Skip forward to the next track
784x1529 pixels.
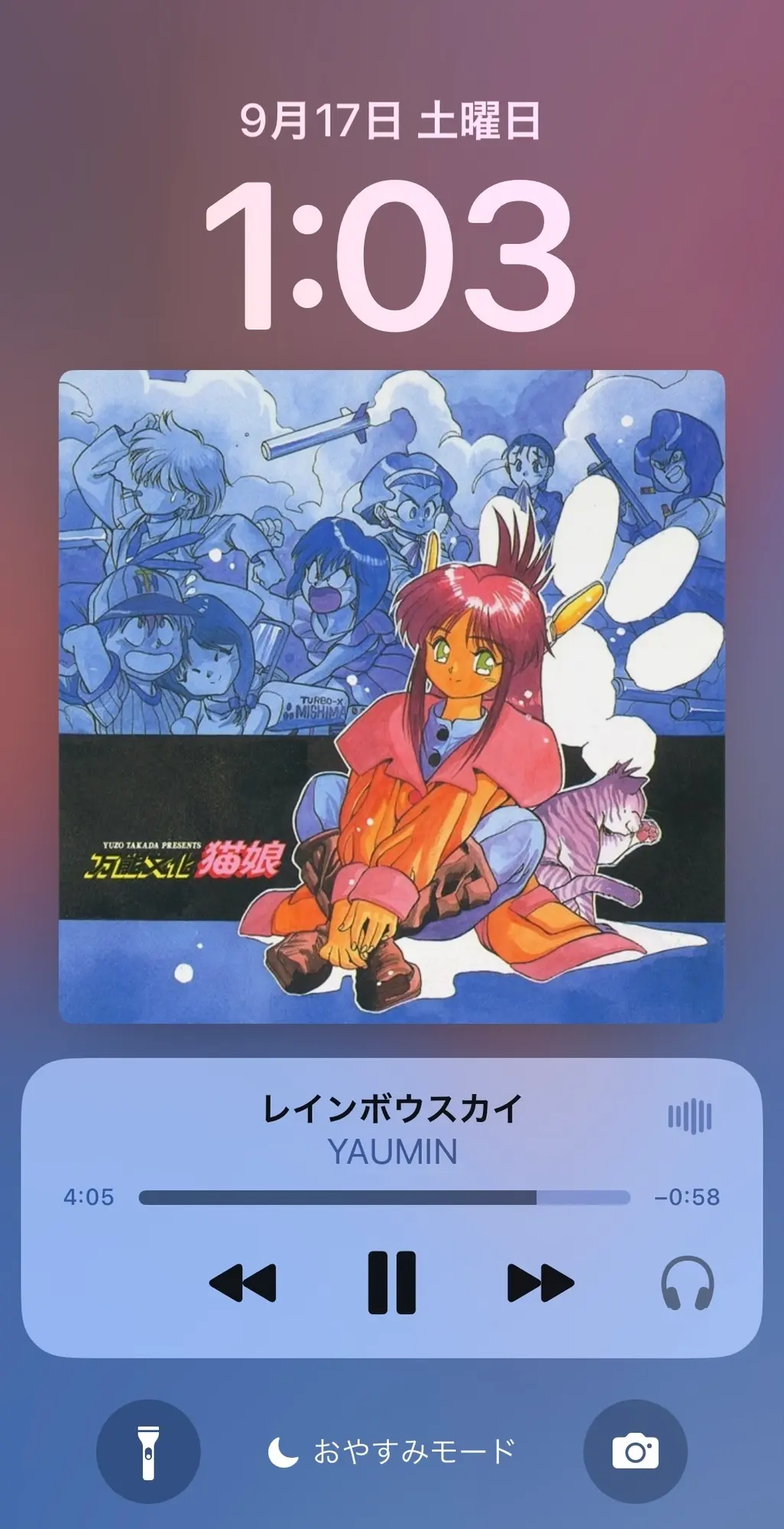coord(541,1283)
